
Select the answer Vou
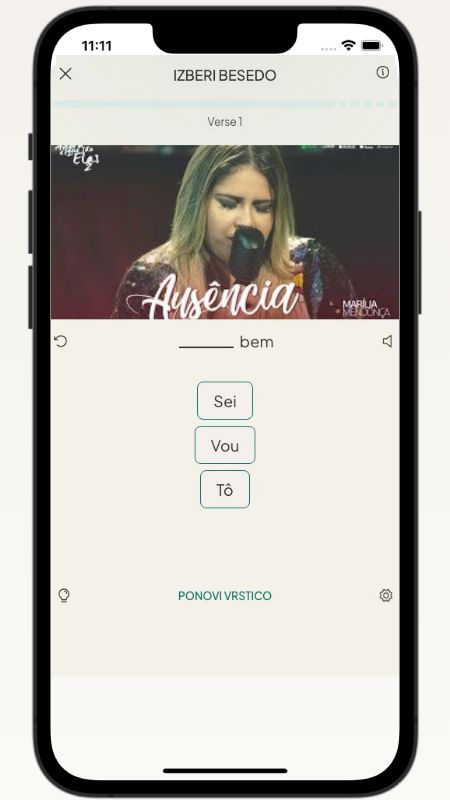pos(225,445)
